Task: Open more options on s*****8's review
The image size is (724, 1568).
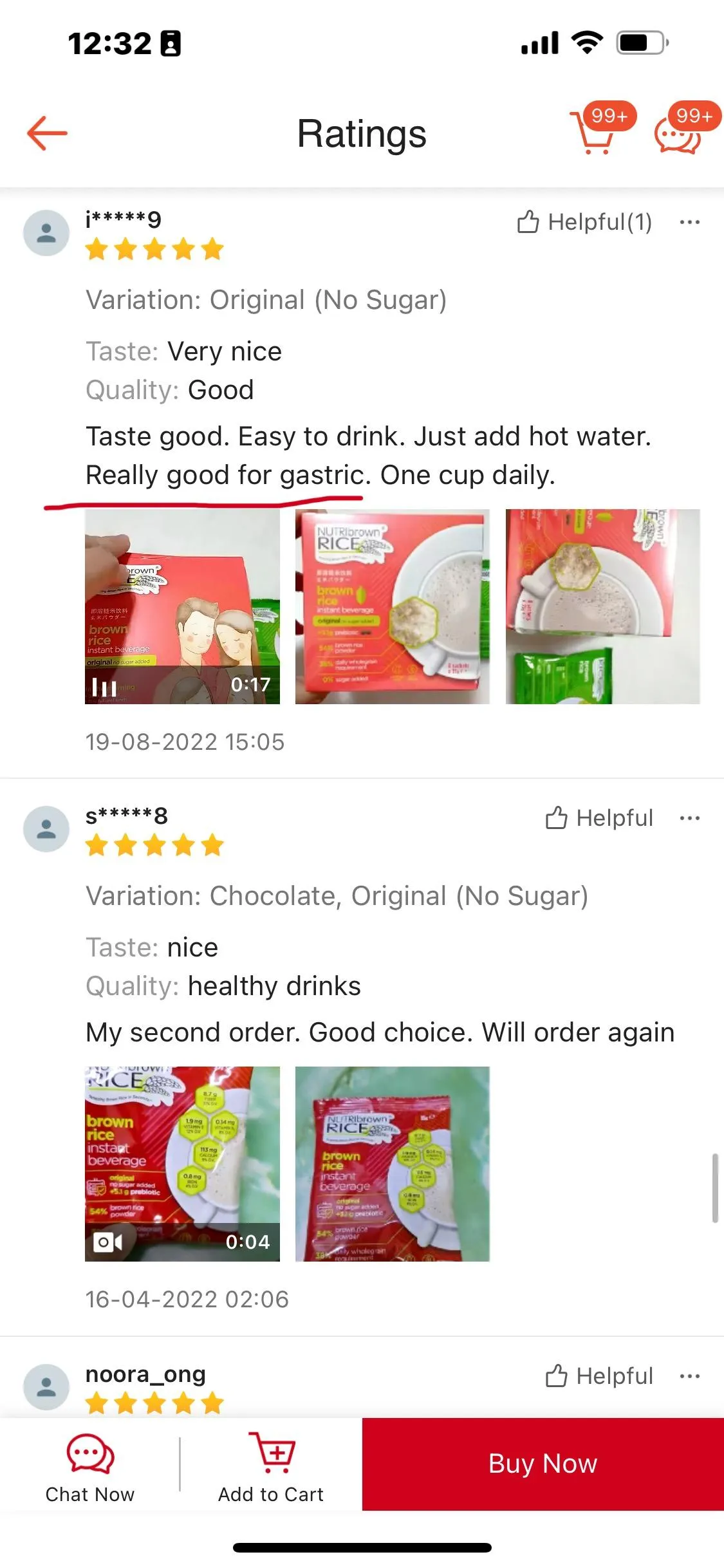Action: 689,818
